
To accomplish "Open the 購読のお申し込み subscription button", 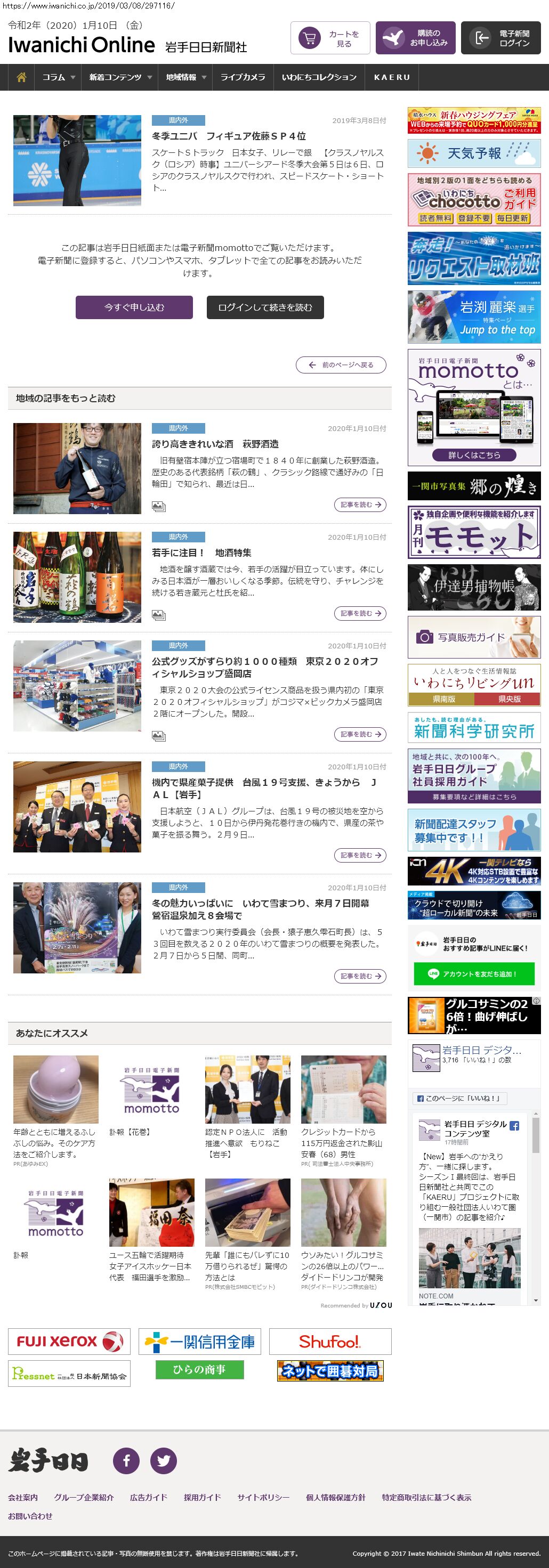I will 415,38.
